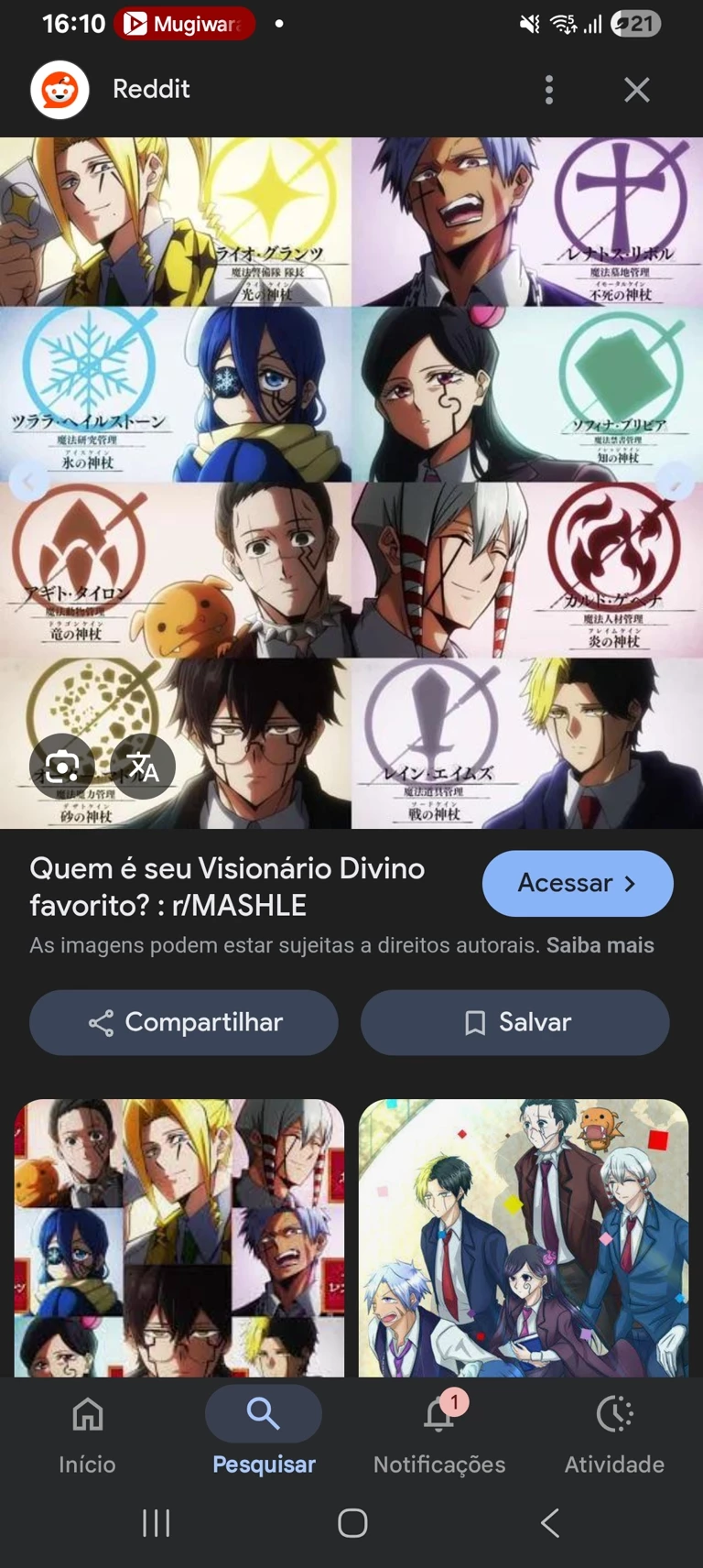This screenshot has width=703, height=1568.
Task: Open the three-dot overflow menu
Action: tap(549, 90)
